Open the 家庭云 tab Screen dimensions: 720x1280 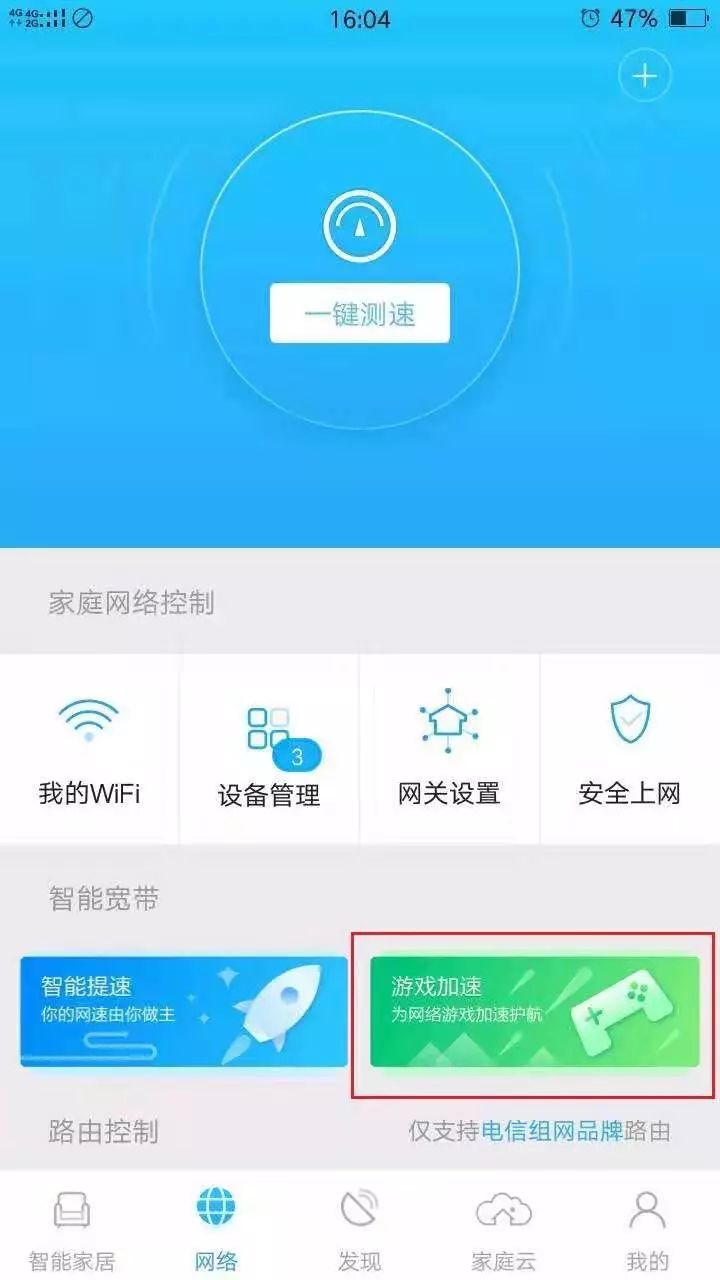tap(504, 1228)
